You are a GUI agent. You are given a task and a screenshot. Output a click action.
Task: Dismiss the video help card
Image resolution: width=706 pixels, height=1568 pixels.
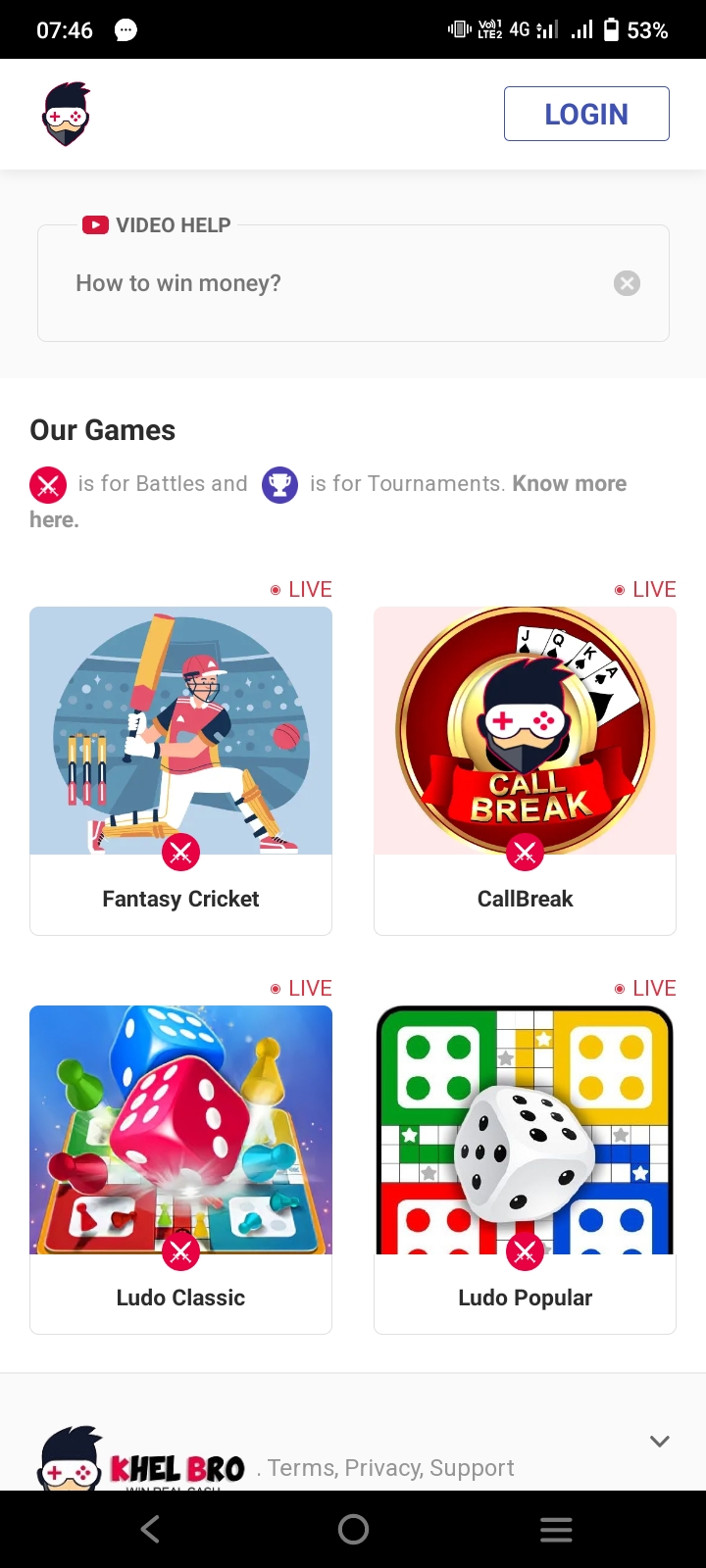(627, 283)
